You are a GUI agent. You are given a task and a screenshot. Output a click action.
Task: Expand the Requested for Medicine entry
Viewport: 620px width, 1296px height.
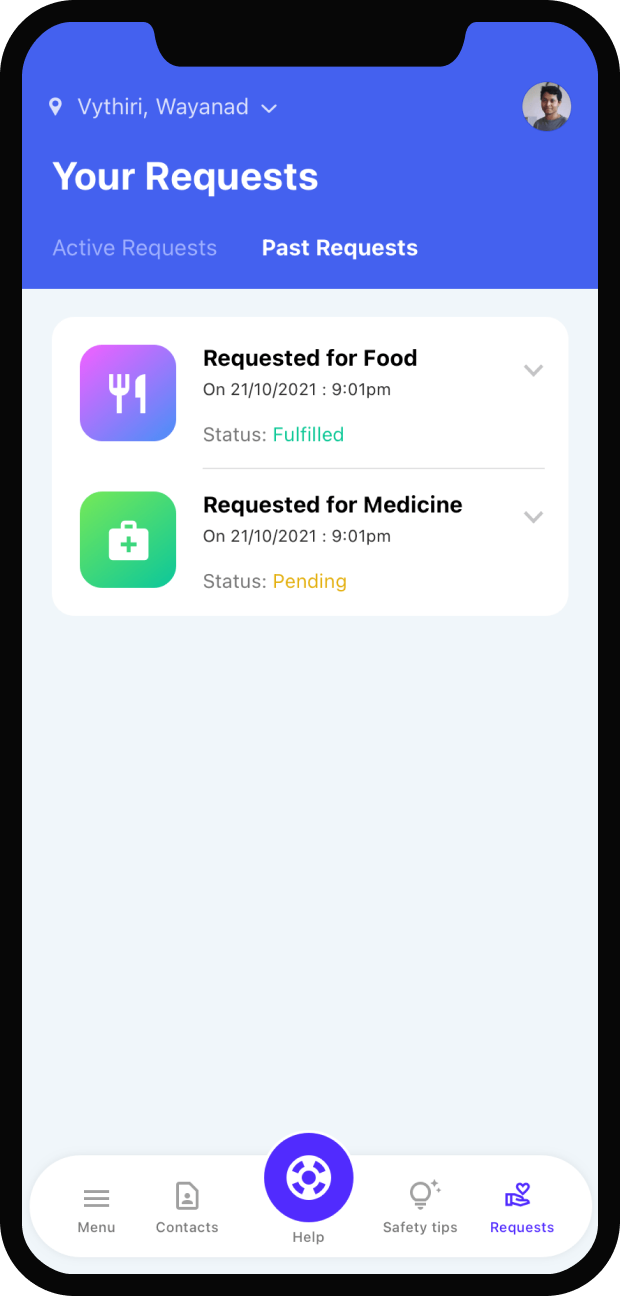533,517
